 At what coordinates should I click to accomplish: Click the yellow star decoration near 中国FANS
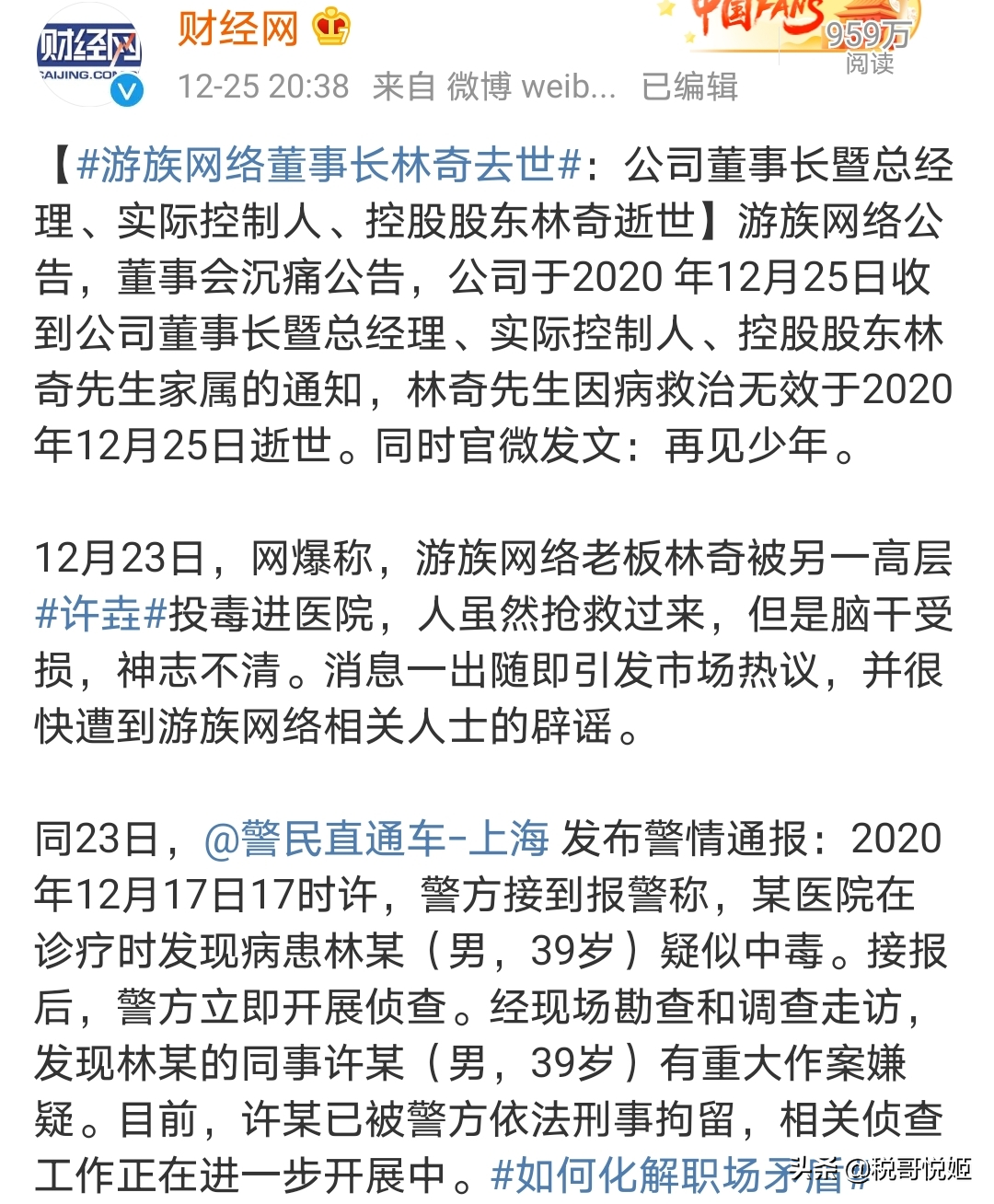tap(665, 7)
